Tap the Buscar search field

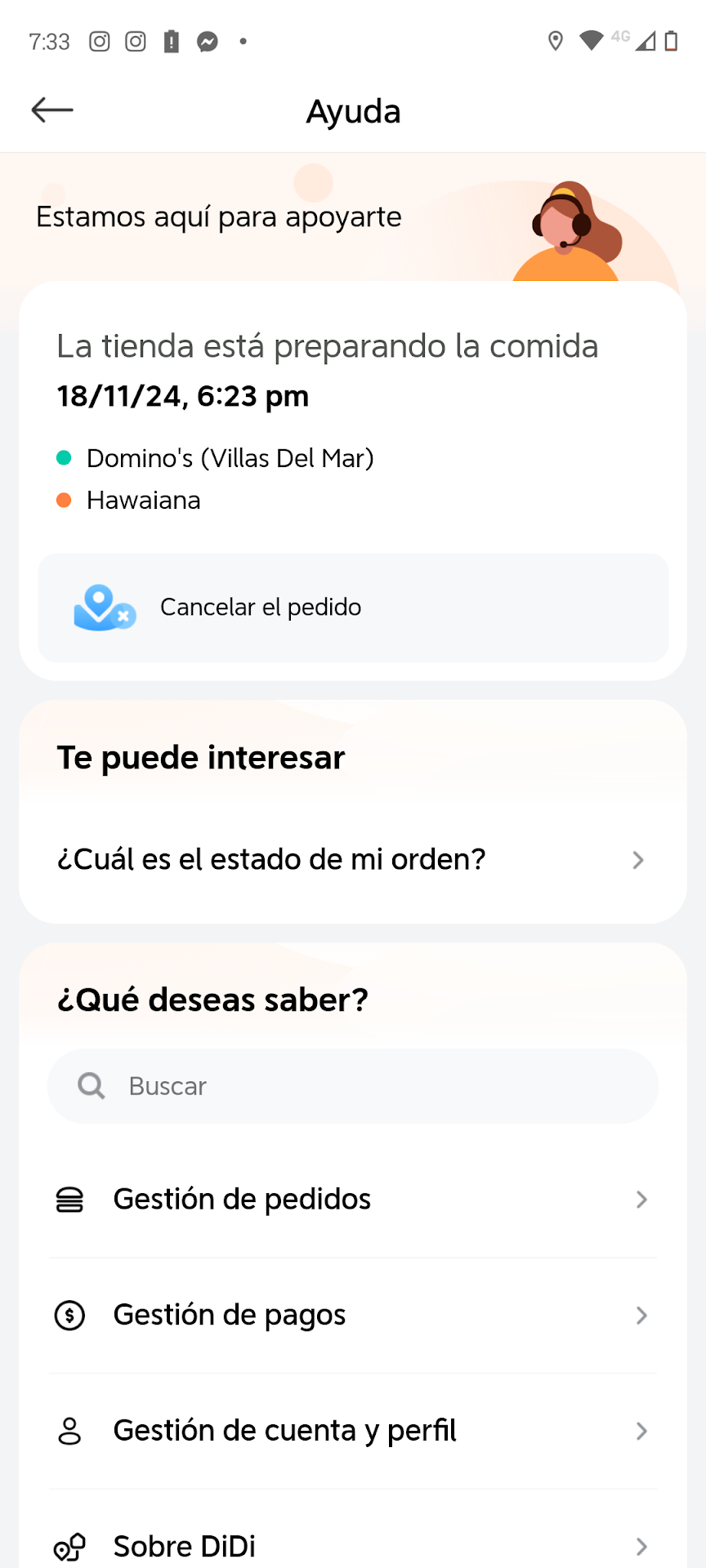coord(353,1086)
